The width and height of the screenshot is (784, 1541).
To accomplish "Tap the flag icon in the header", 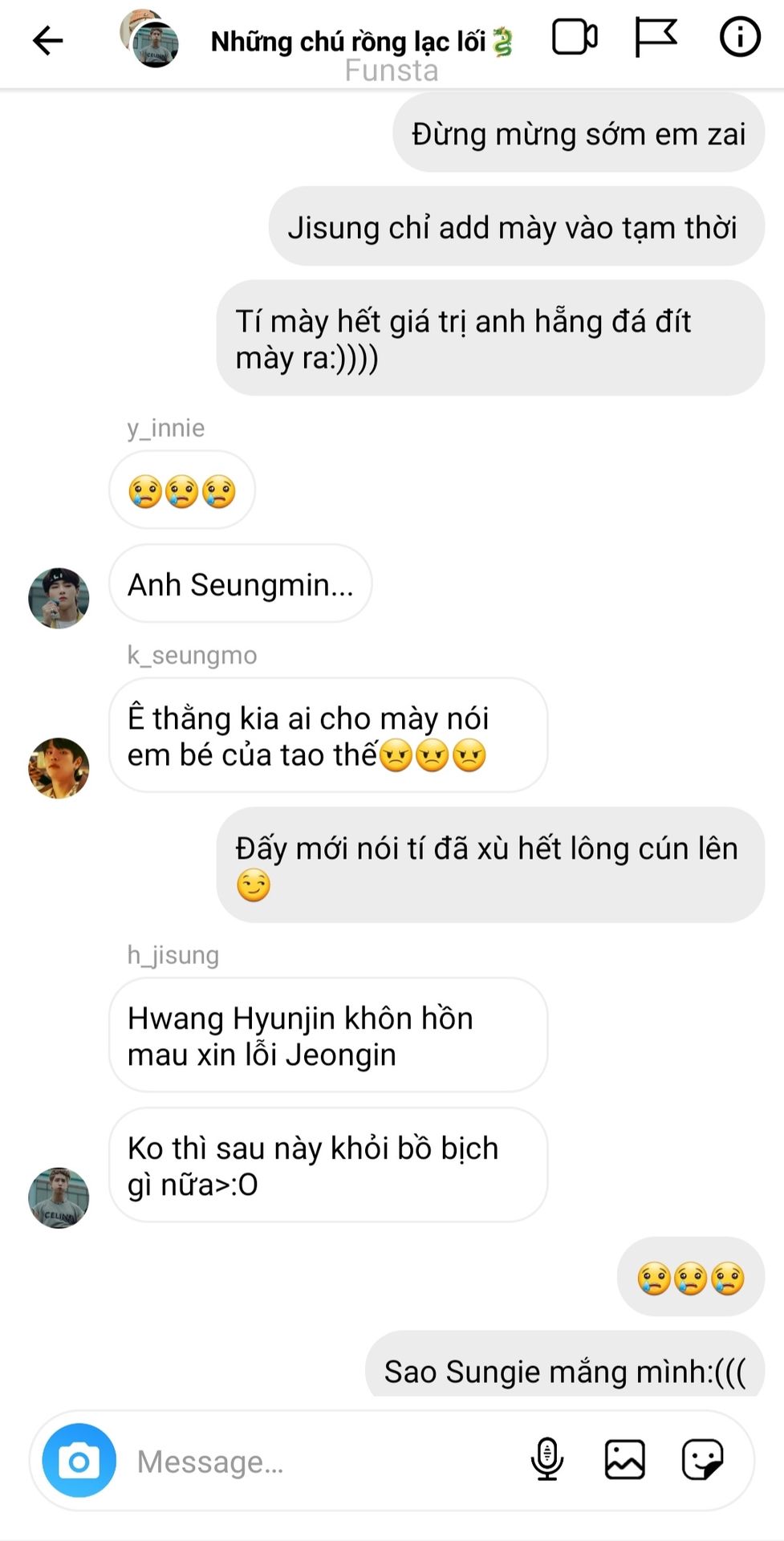I will click(x=656, y=37).
